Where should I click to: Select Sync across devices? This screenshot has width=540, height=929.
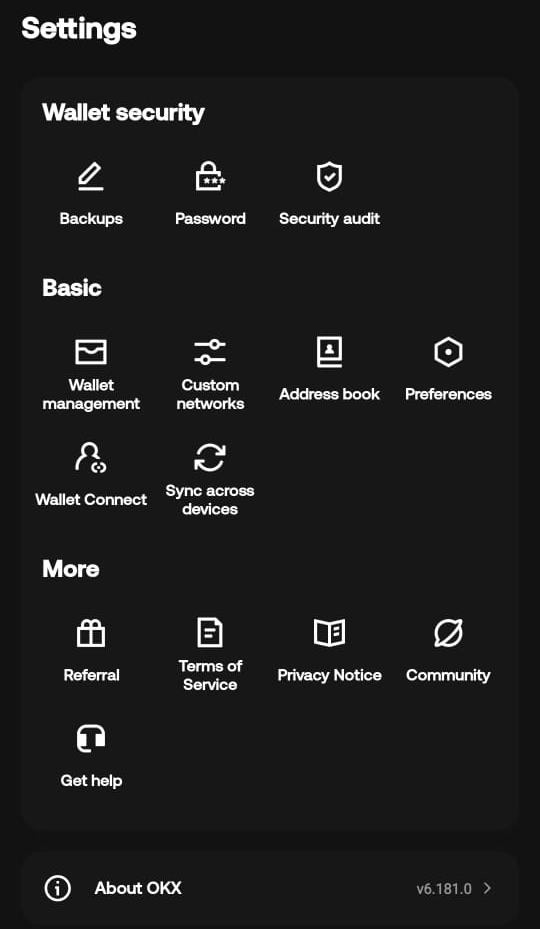pyautogui.click(x=210, y=480)
